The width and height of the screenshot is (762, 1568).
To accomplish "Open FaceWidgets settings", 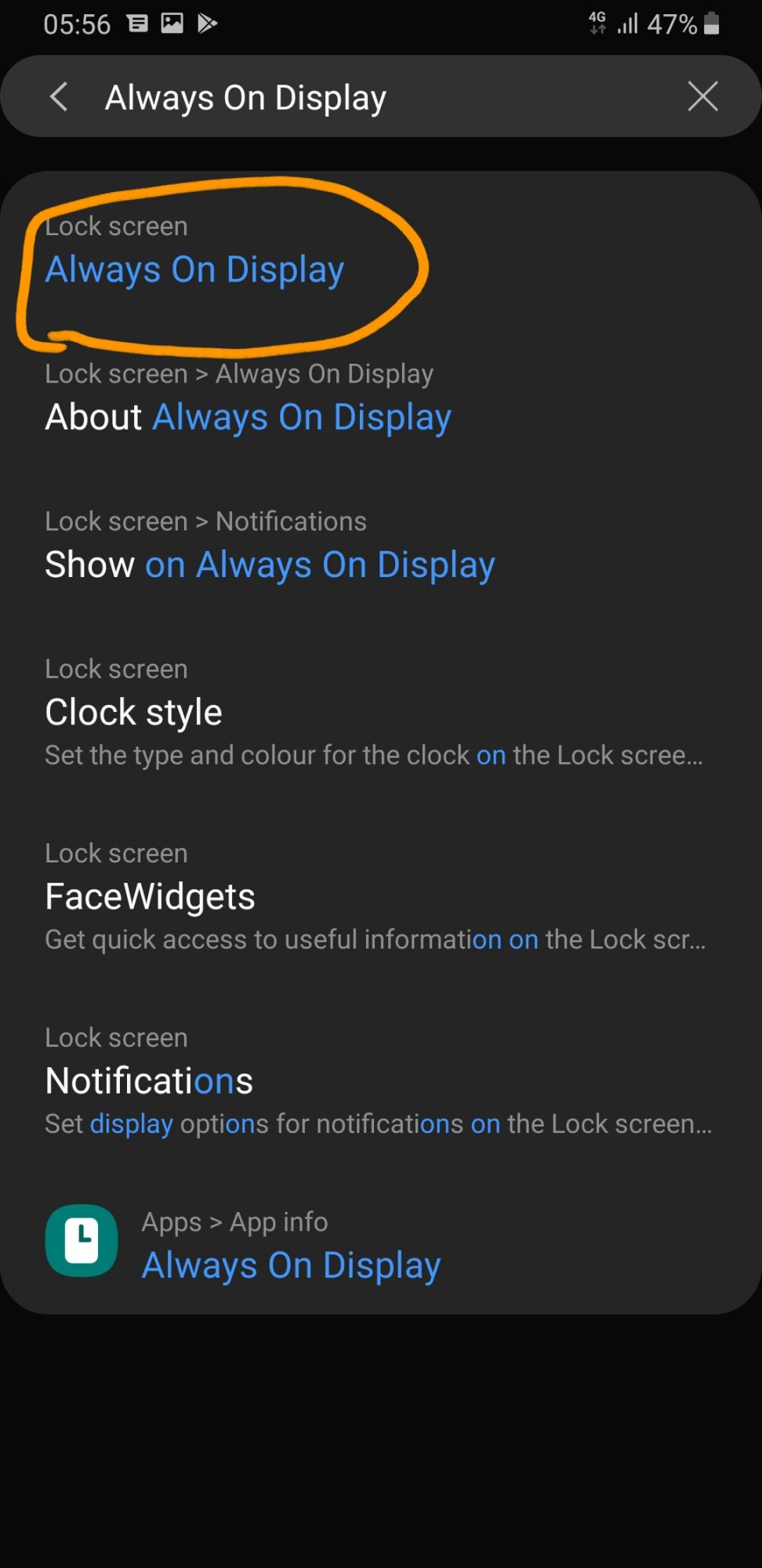I will (x=381, y=897).
